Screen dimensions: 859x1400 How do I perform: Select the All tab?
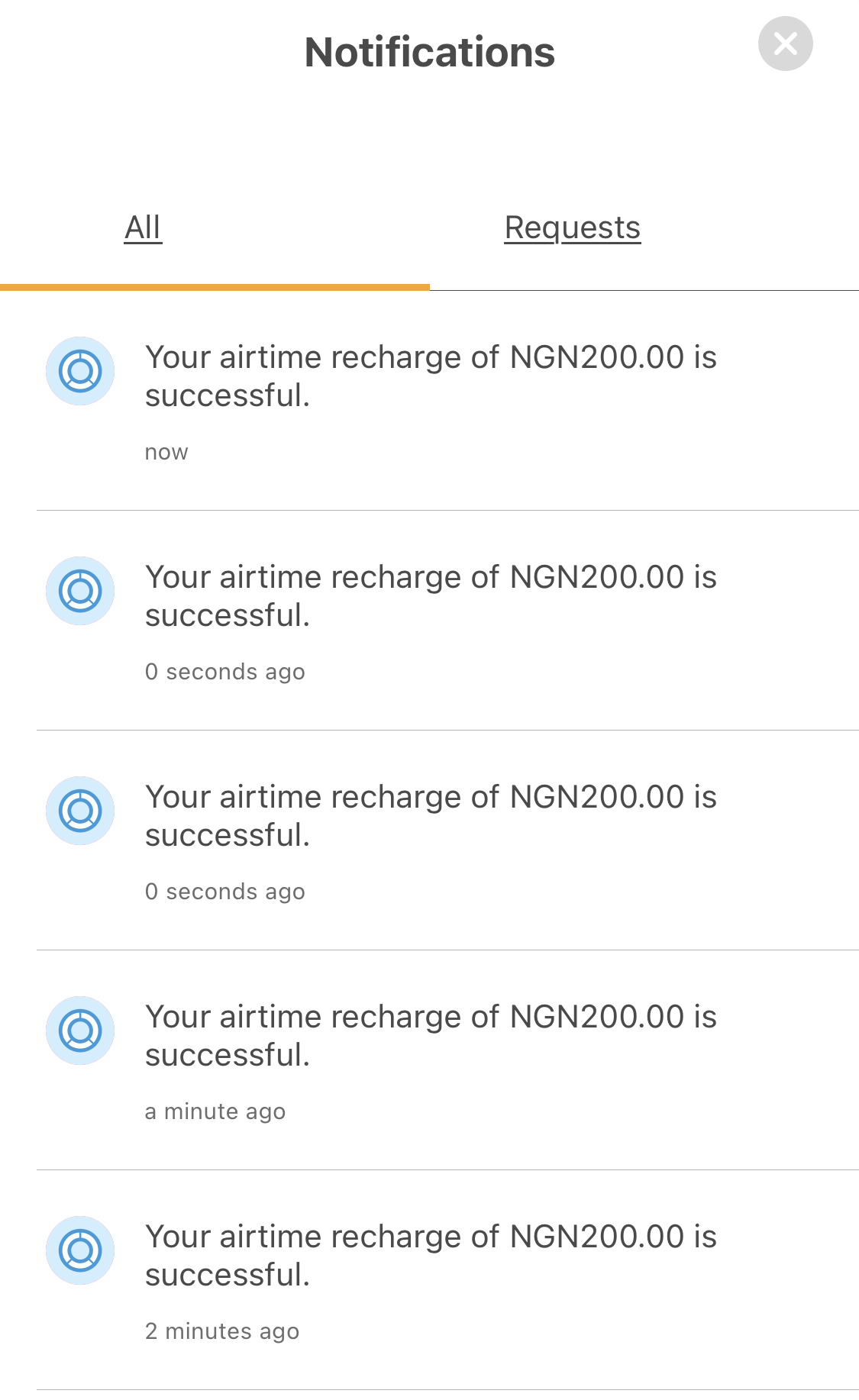point(143,227)
